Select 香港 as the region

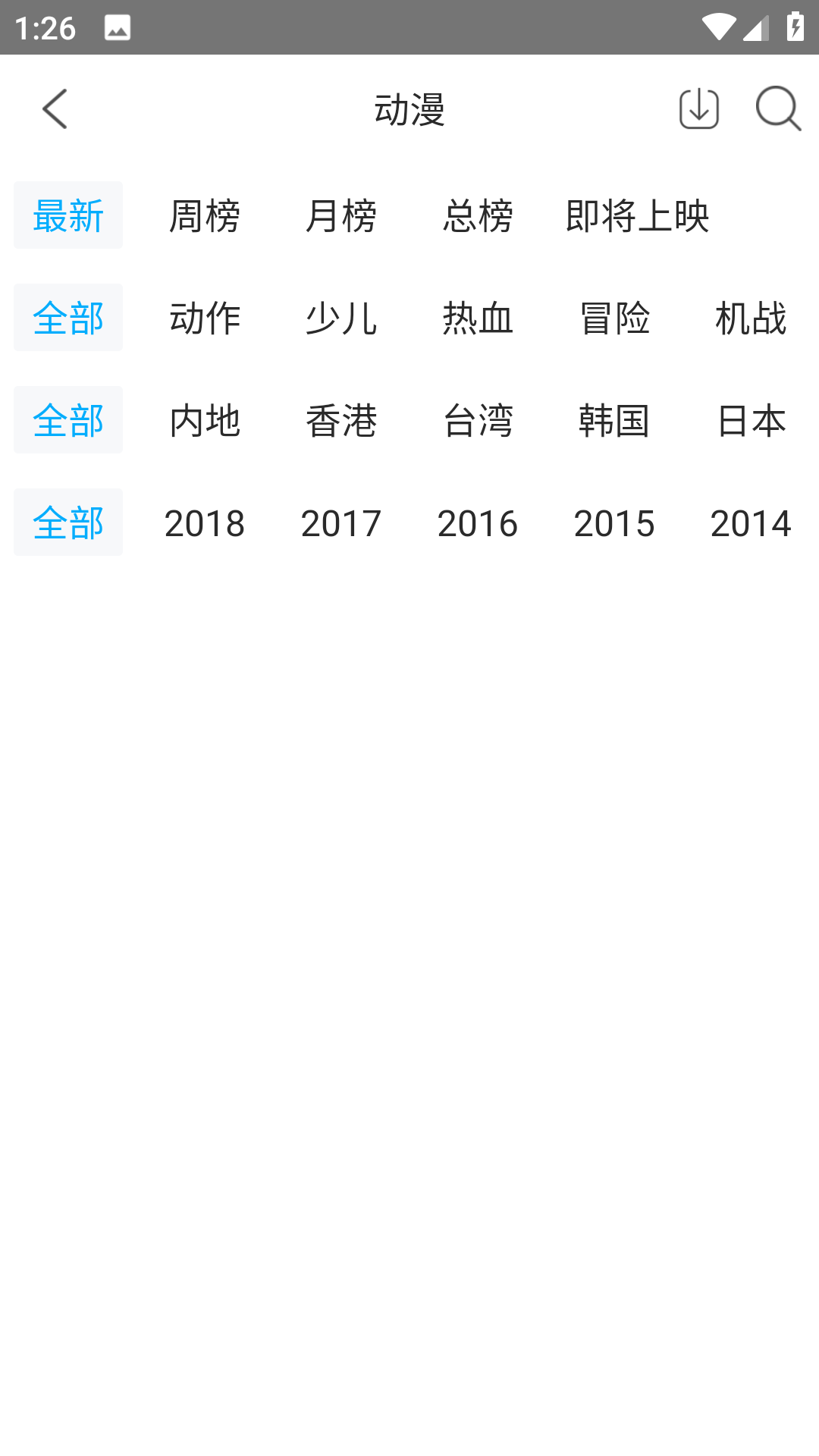[341, 420]
